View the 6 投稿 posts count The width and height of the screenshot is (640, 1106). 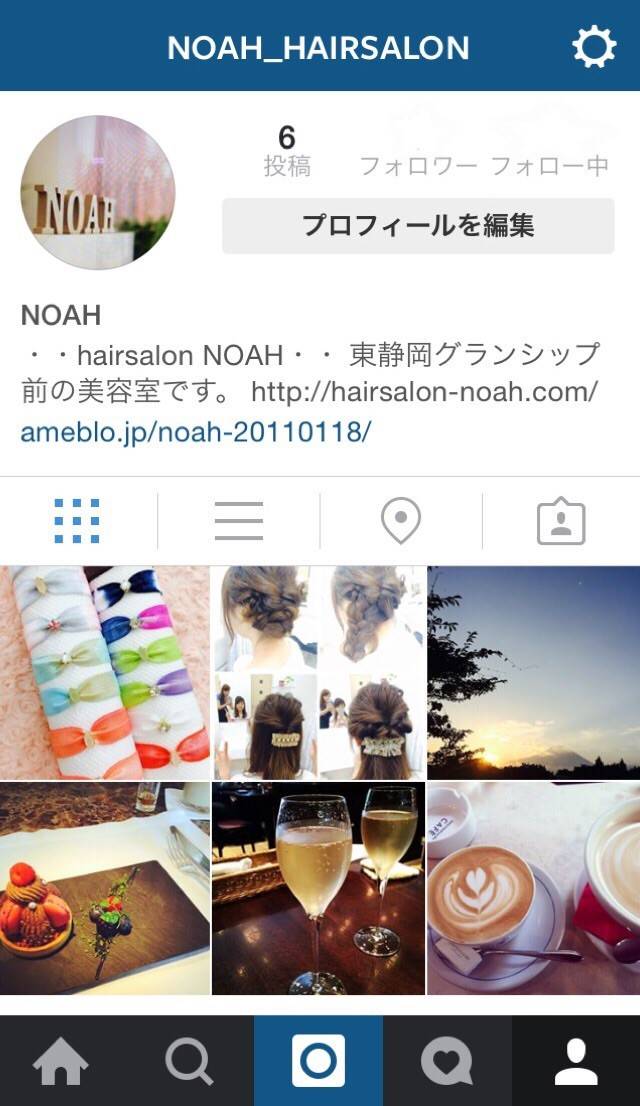point(287,151)
